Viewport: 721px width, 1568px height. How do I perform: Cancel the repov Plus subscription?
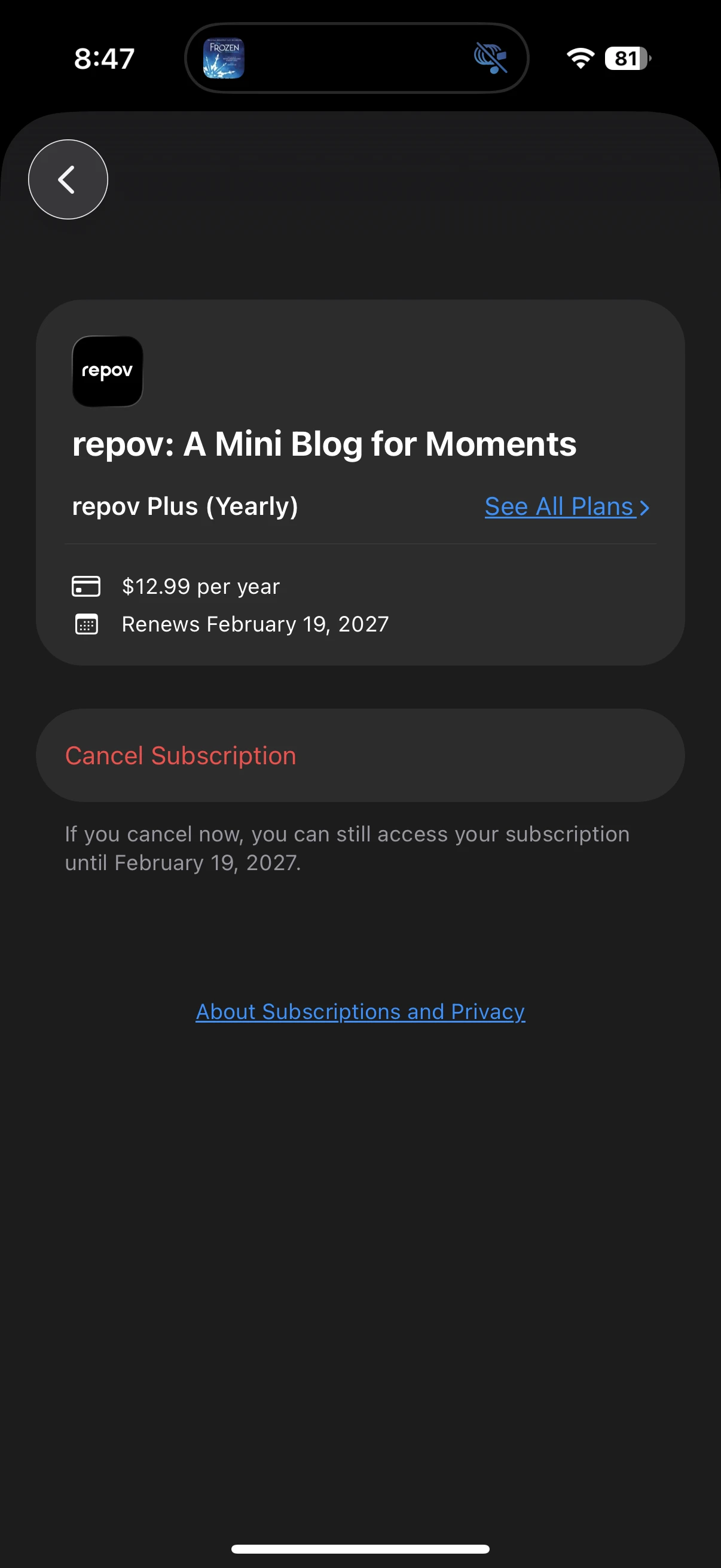pos(181,755)
